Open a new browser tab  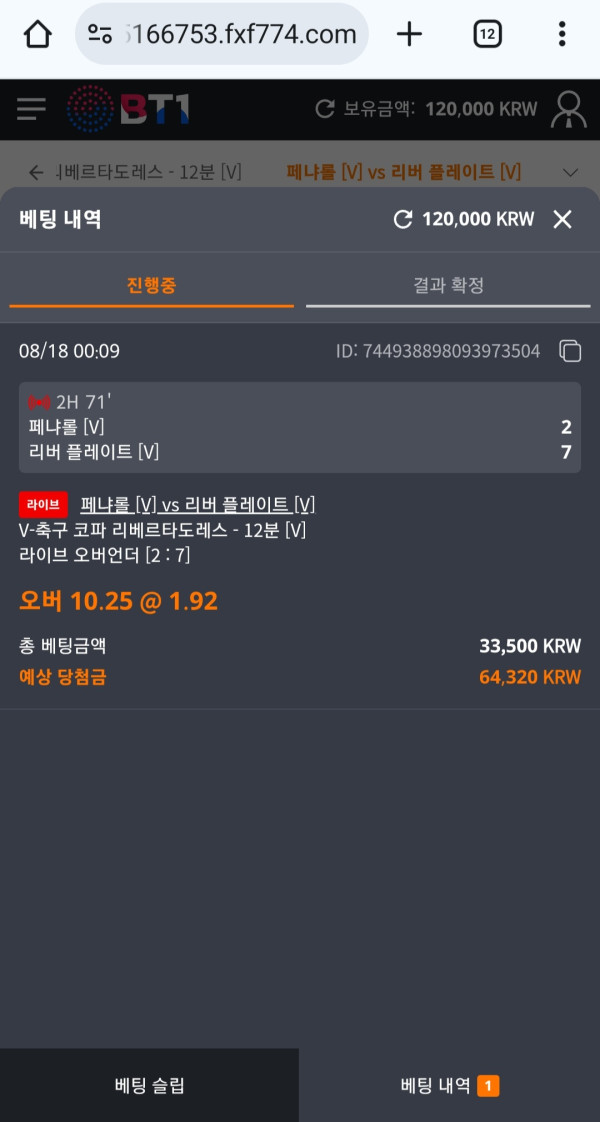(x=409, y=35)
